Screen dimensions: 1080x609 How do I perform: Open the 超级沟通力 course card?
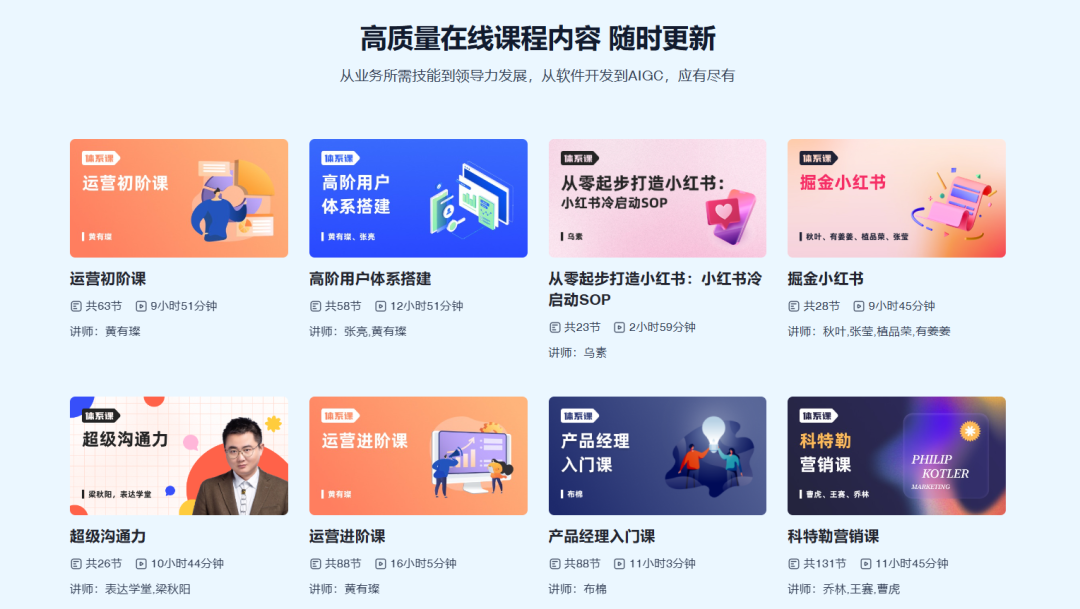178,455
